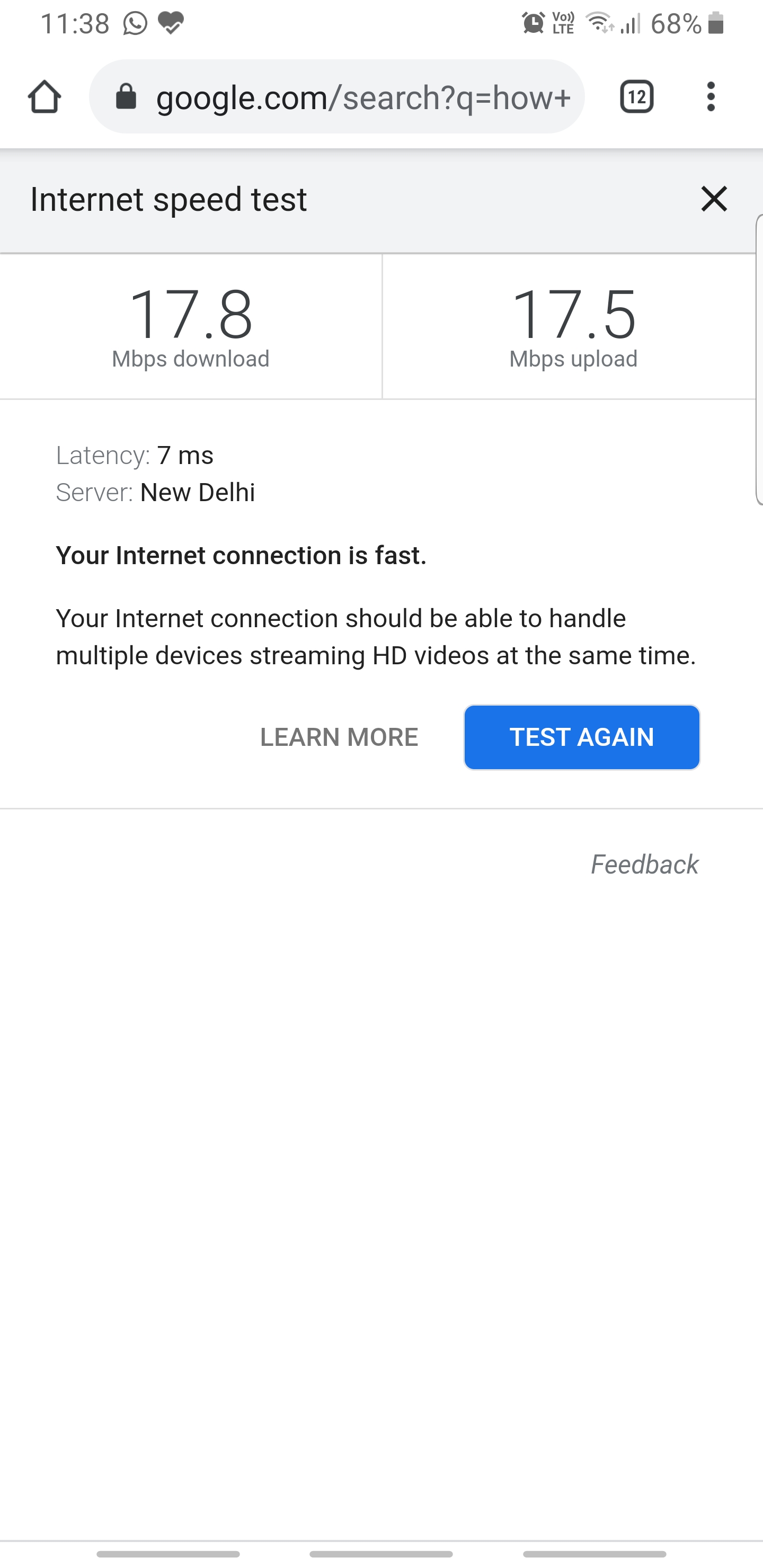
Task: Go to Chrome home page
Action: click(x=45, y=97)
